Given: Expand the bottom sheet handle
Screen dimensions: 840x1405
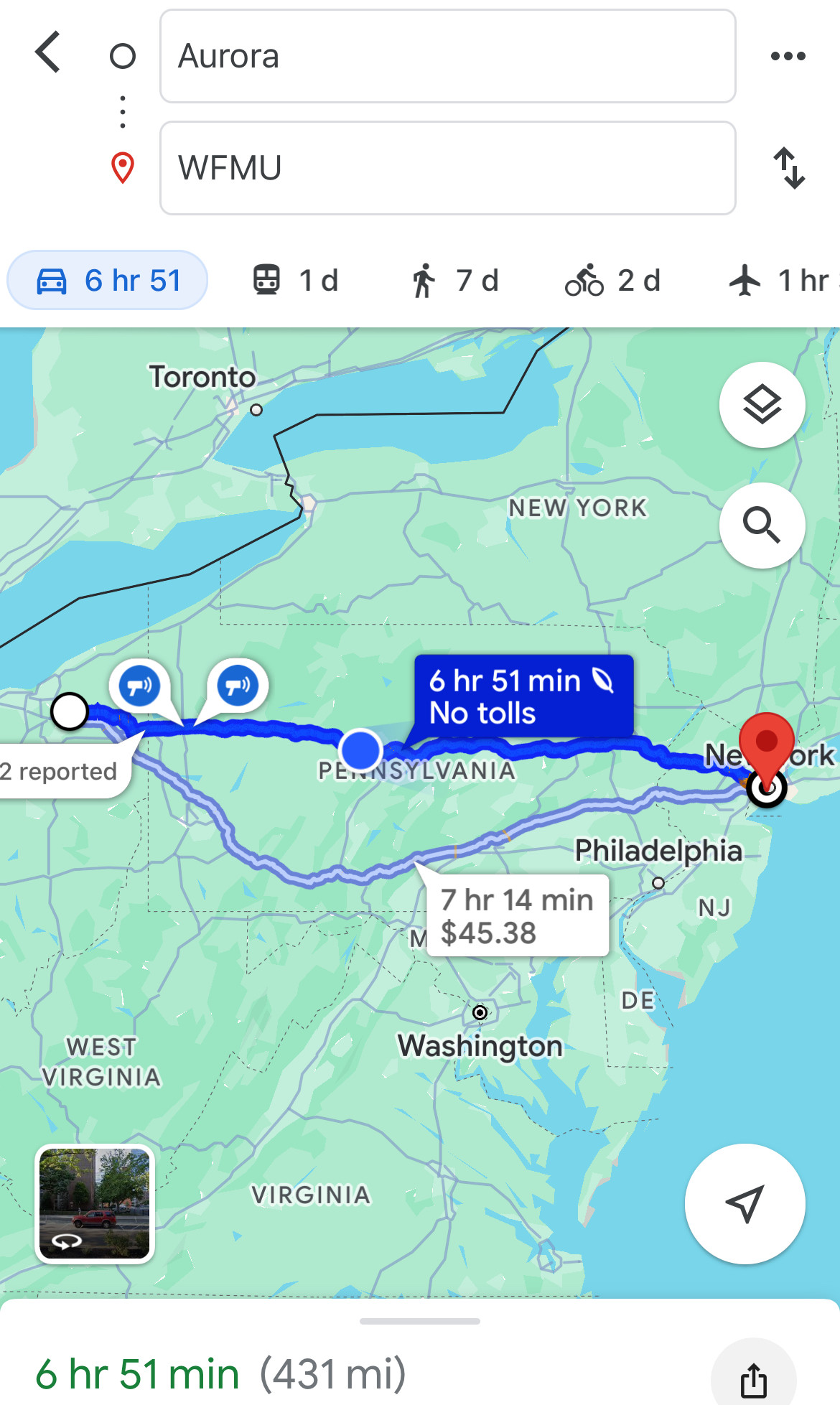Looking at the screenshot, I should click(x=420, y=1320).
